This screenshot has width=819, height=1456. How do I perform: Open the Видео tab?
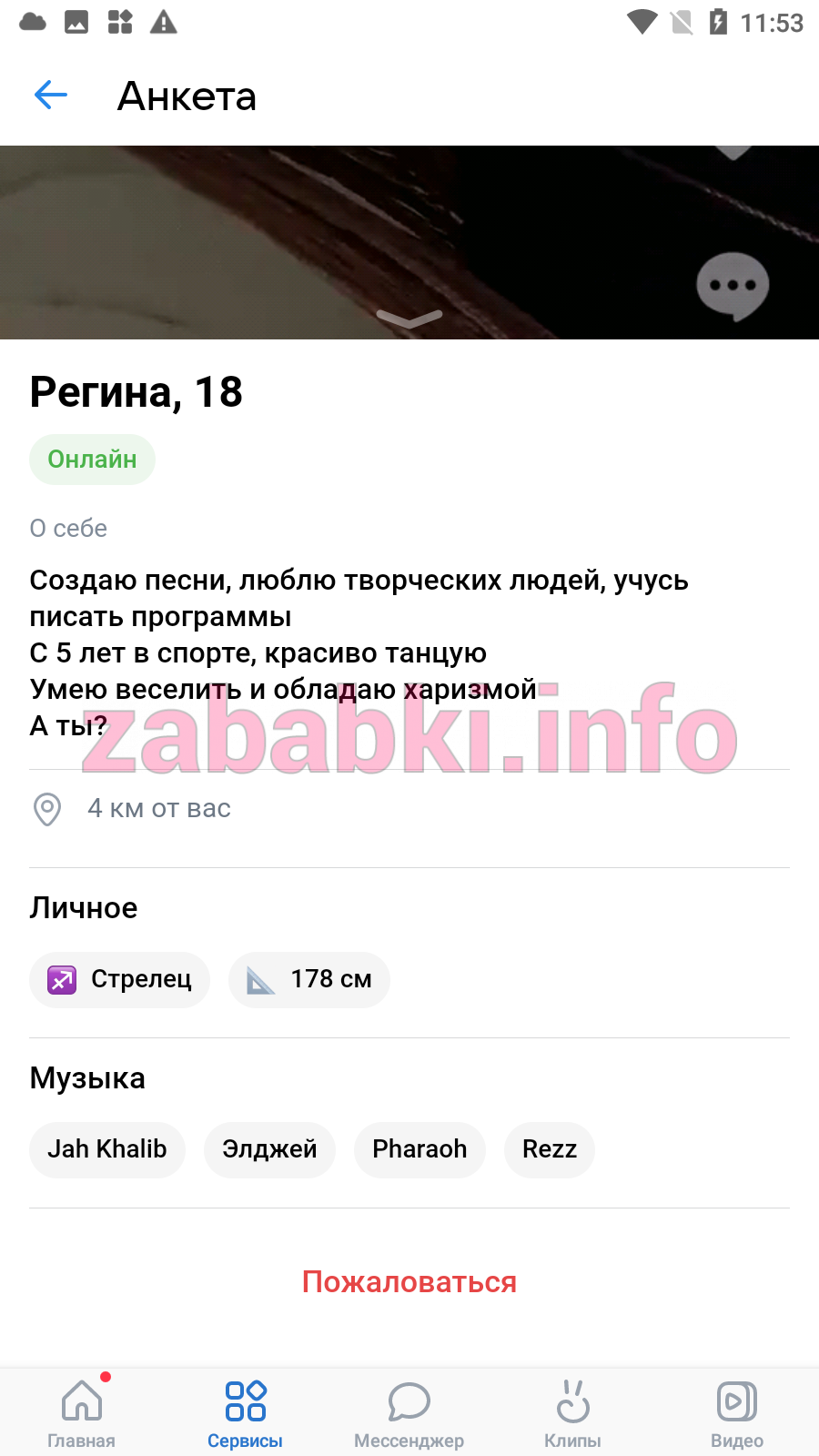pyautogui.click(x=737, y=1413)
